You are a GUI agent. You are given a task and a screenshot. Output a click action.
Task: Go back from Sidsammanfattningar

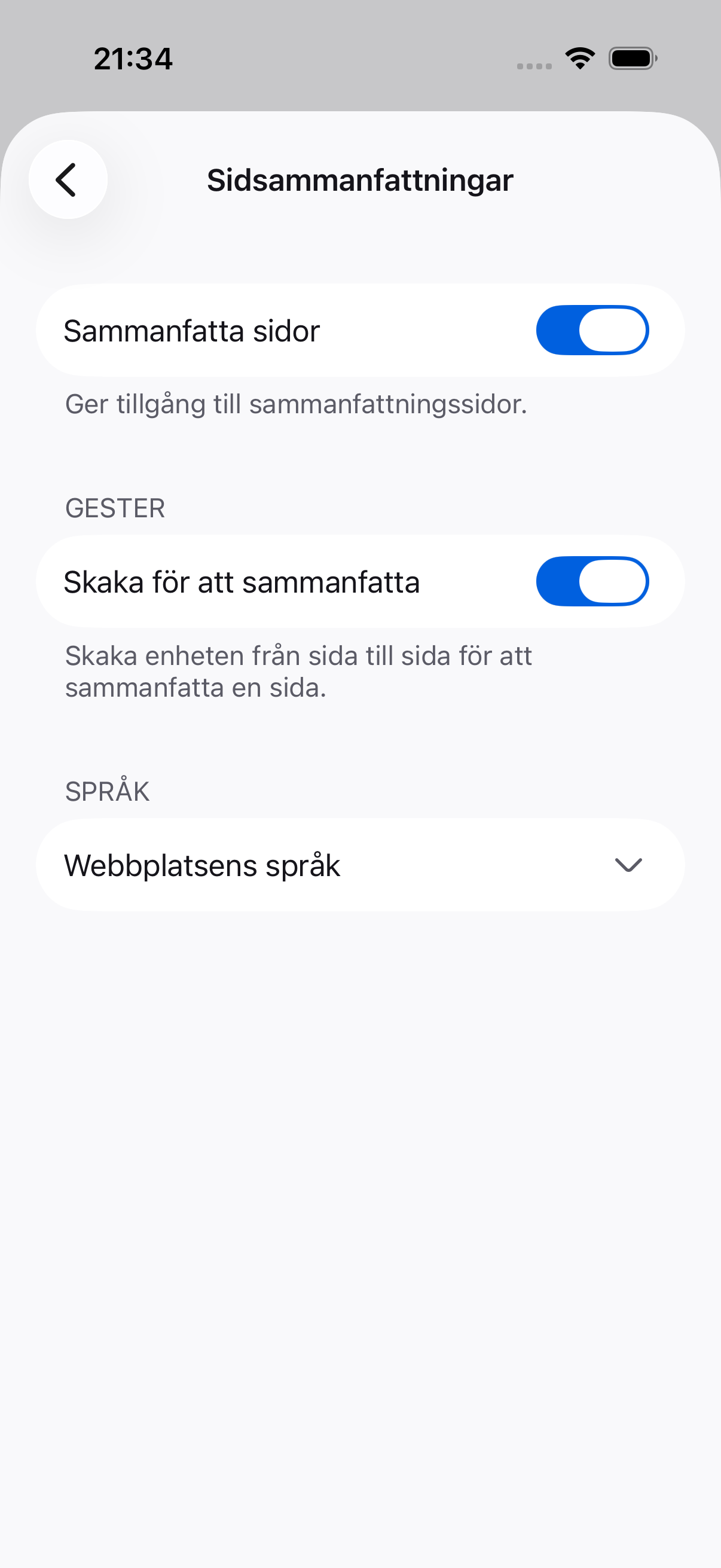68,179
